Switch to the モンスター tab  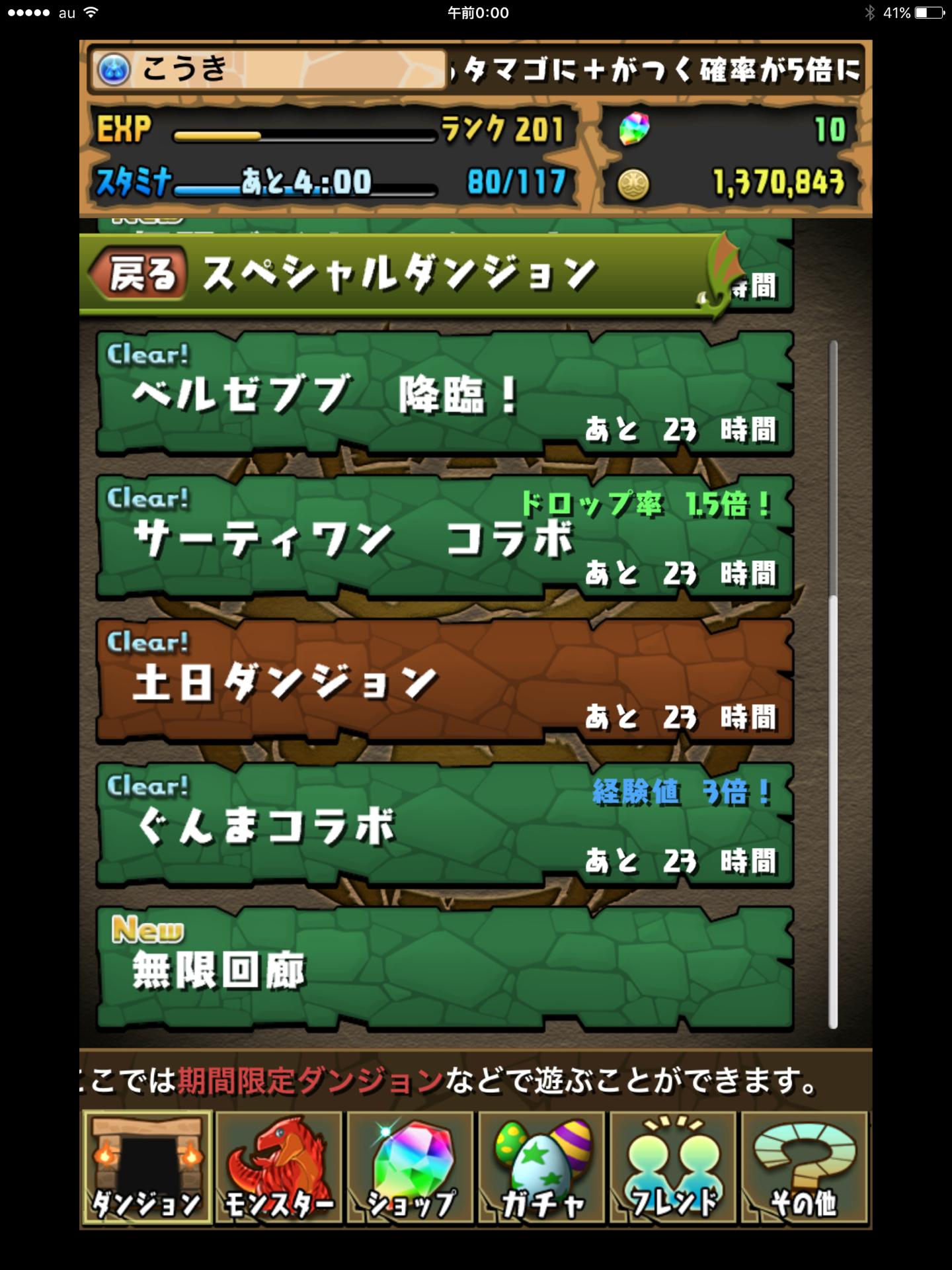(278, 1167)
